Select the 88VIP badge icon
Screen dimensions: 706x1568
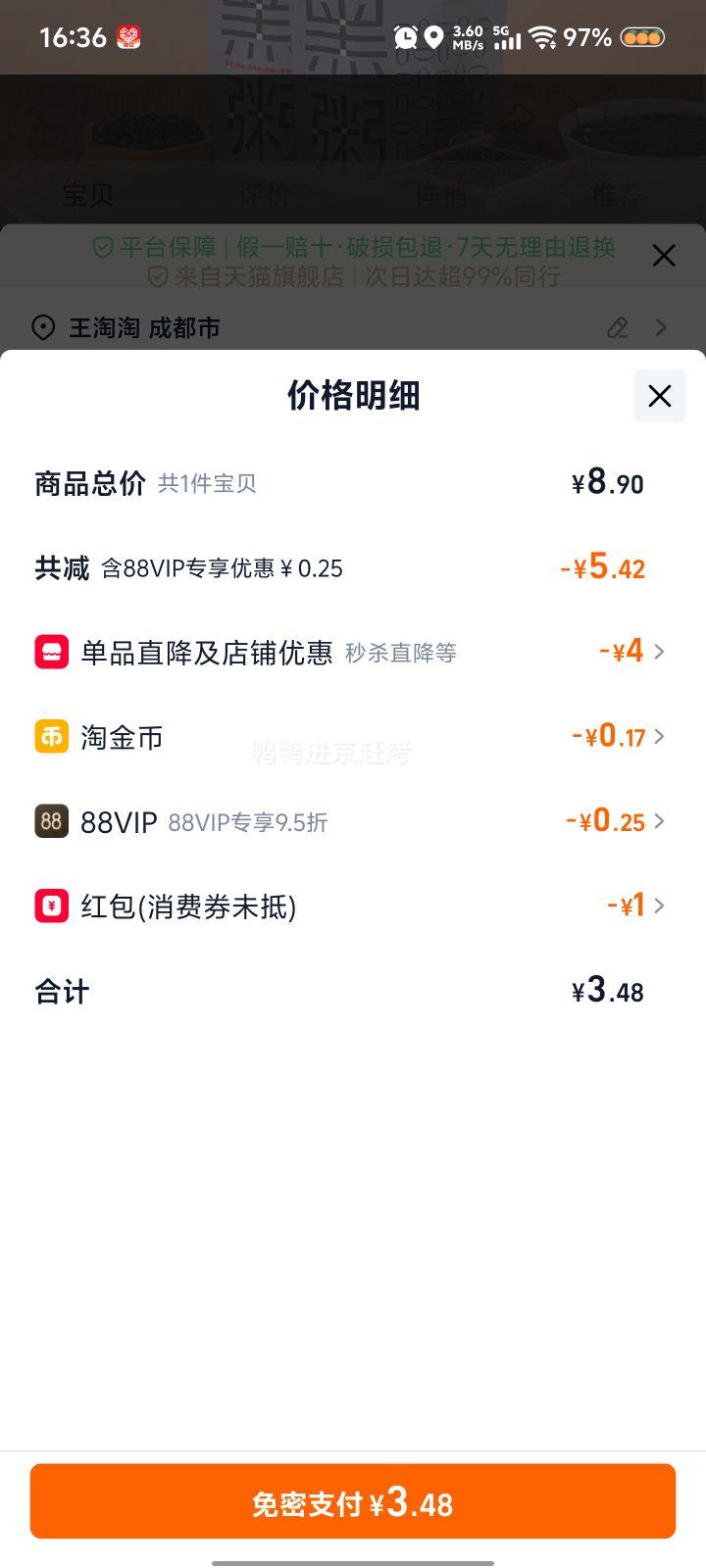click(50, 821)
